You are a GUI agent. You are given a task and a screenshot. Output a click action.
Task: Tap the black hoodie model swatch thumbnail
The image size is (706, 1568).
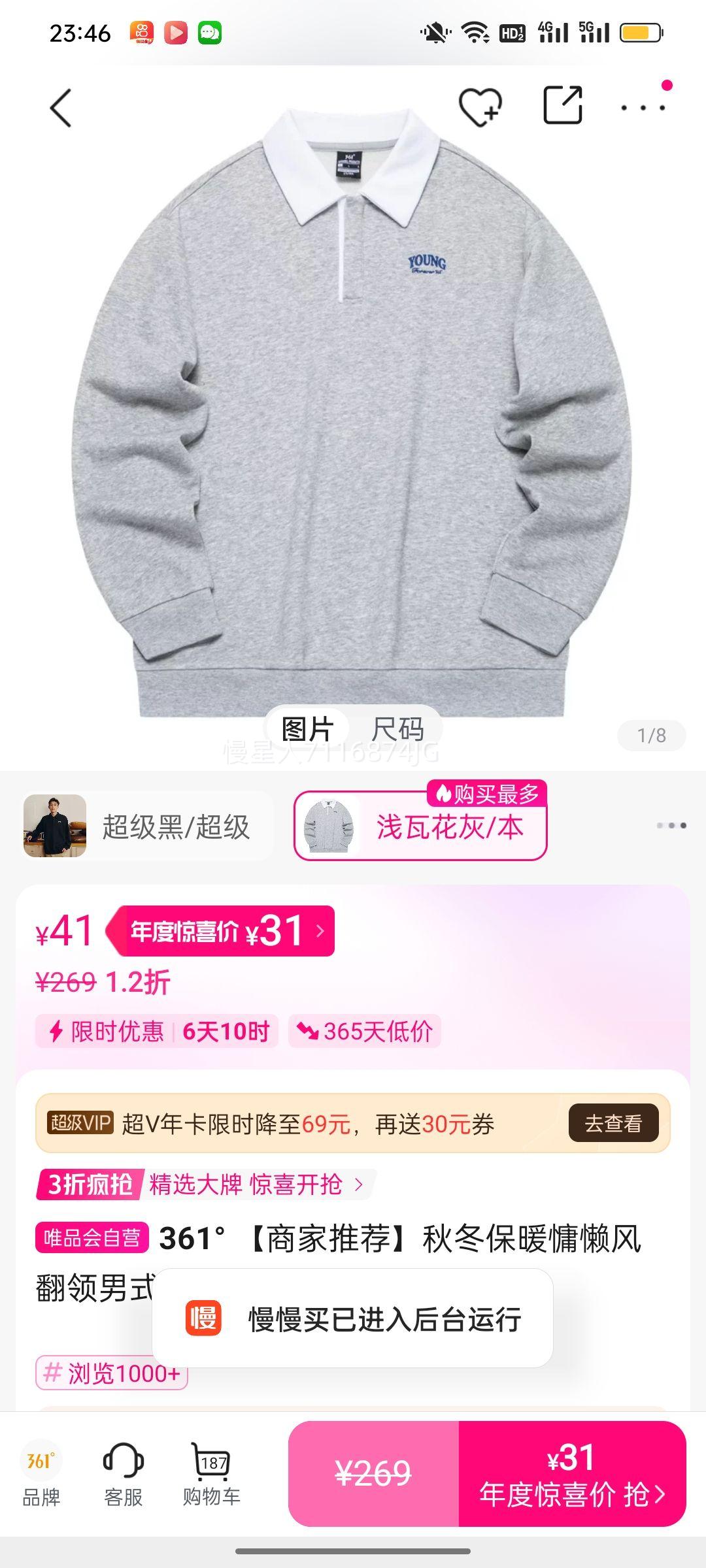pos(55,826)
